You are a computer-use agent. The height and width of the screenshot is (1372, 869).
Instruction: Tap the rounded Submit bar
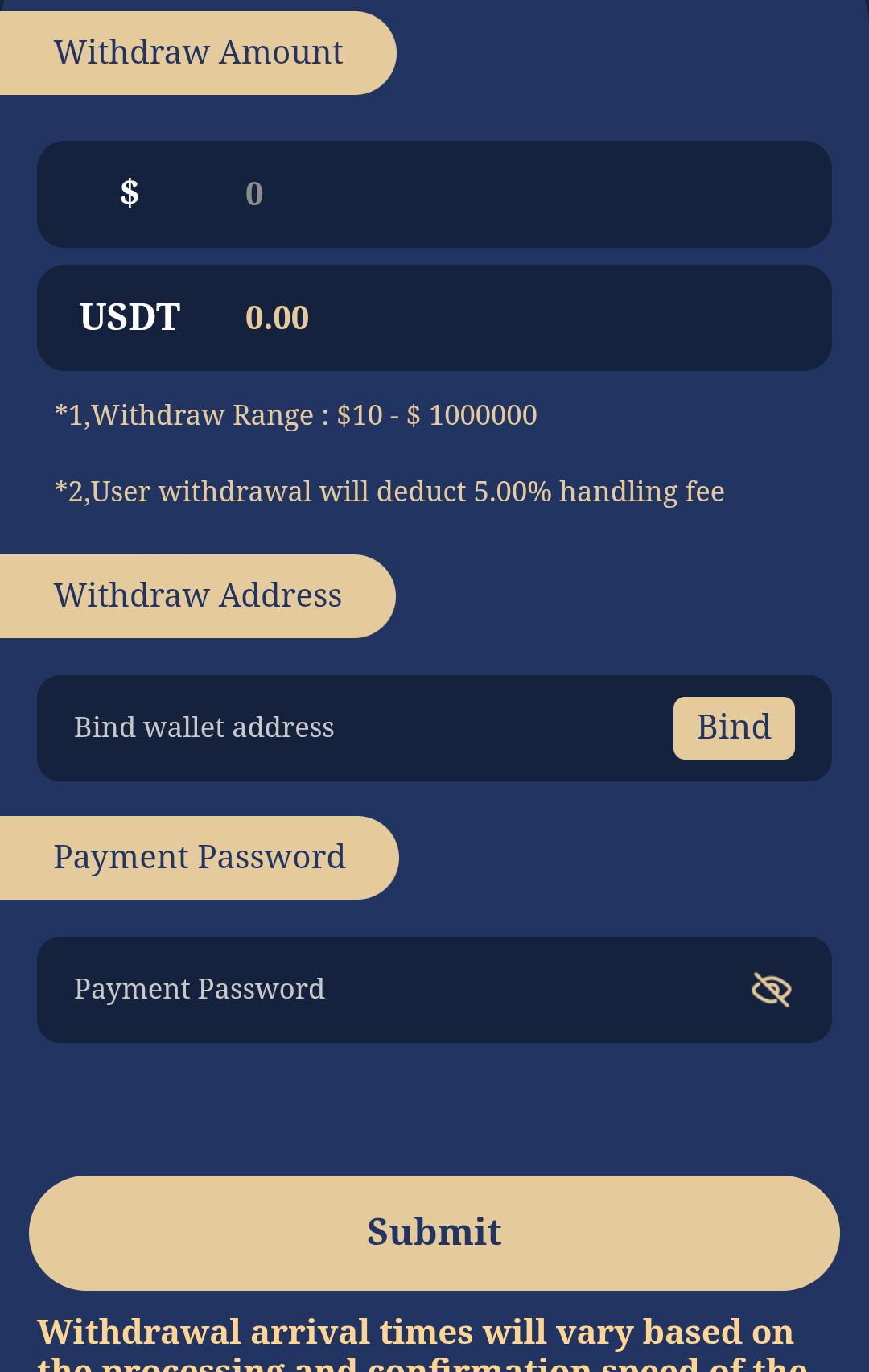pos(434,1233)
